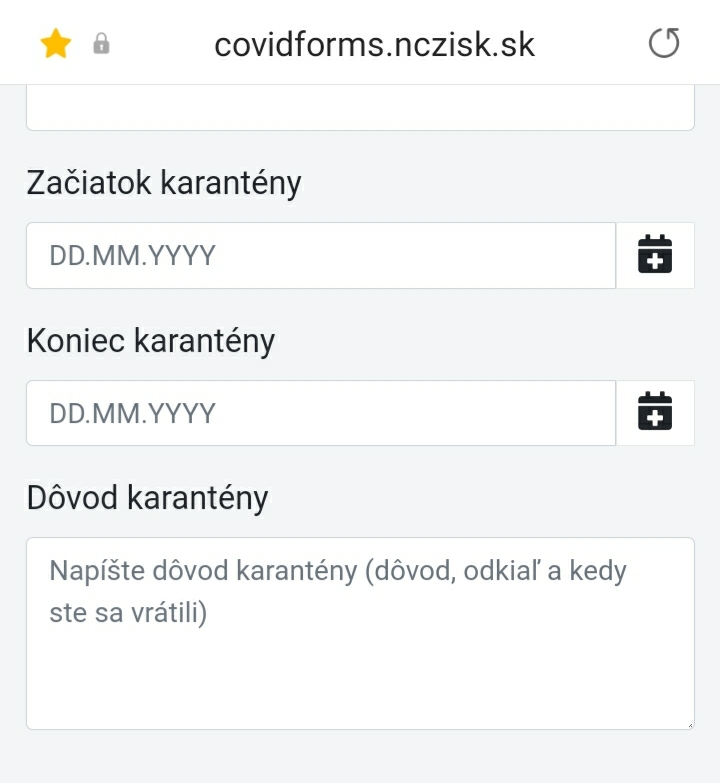
Task: Reload the page
Action: click(x=664, y=44)
